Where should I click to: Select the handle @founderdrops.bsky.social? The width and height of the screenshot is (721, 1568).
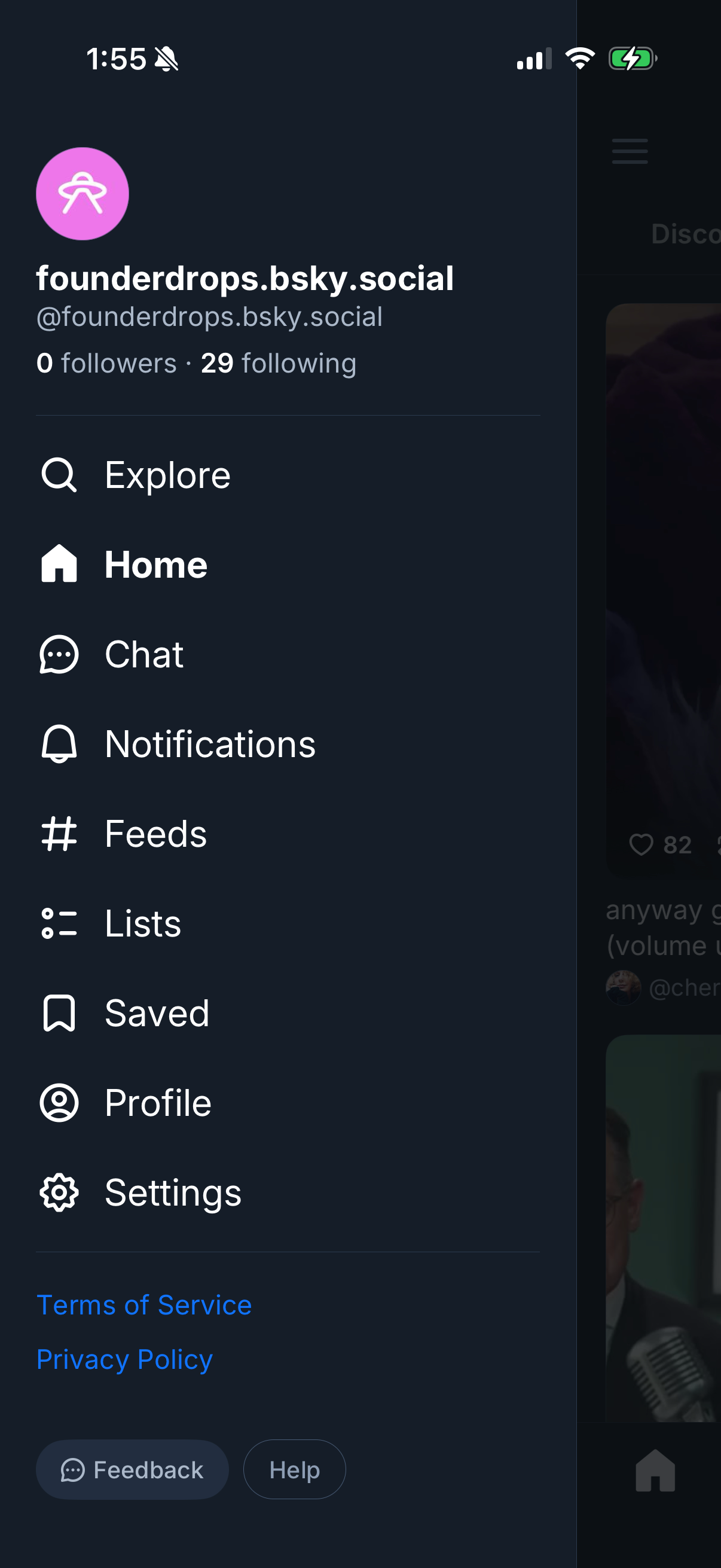(x=209, y=316)
